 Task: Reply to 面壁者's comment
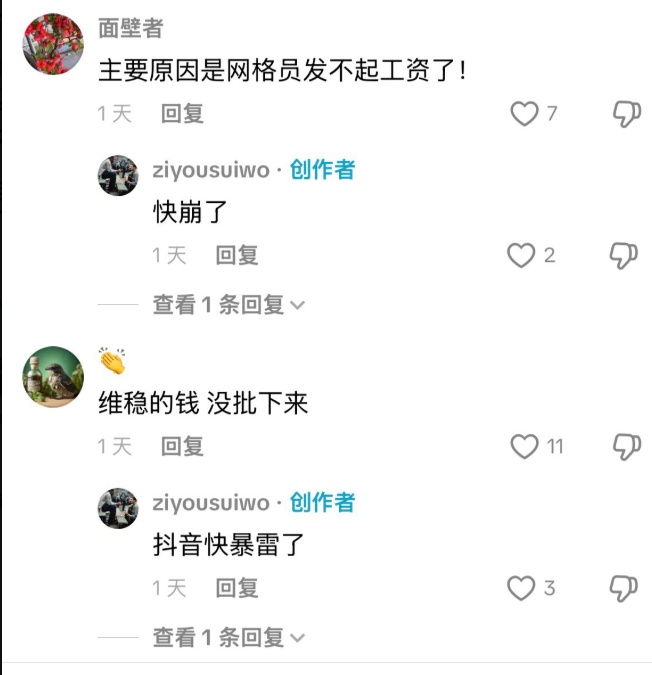tap(182, 114)
